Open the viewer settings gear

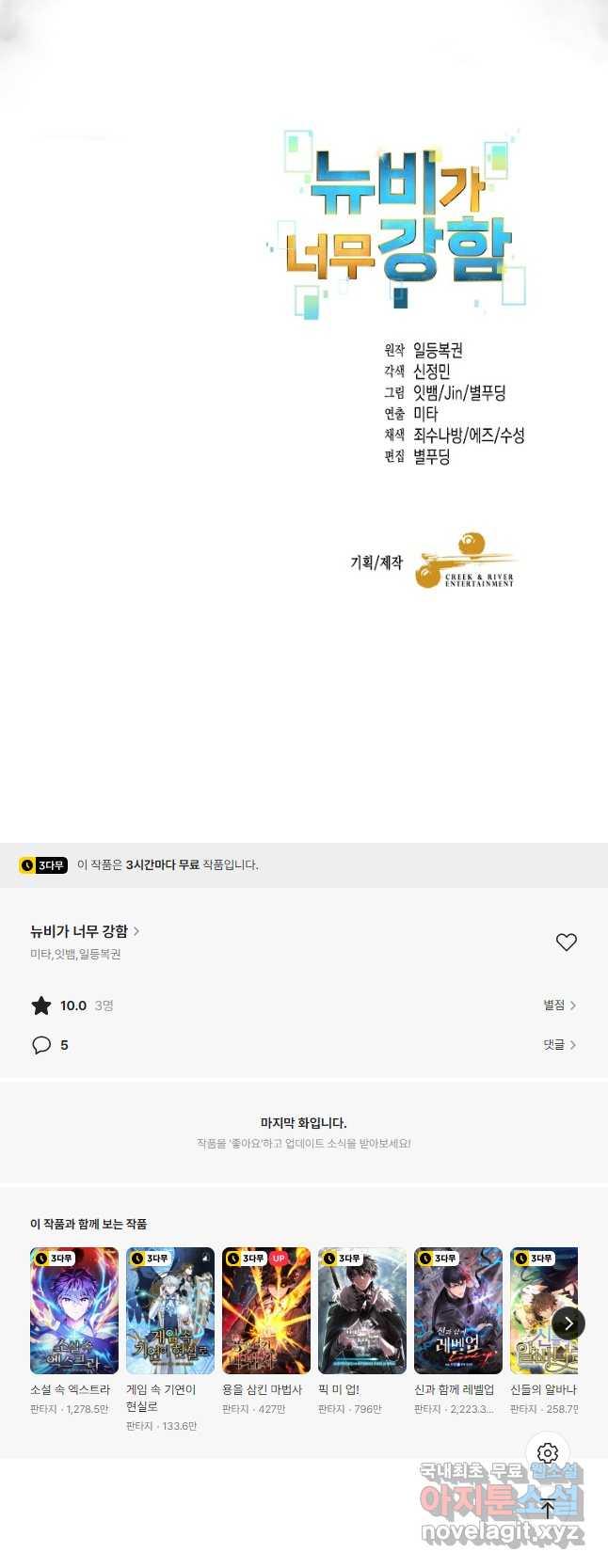tap(548, 1453)
